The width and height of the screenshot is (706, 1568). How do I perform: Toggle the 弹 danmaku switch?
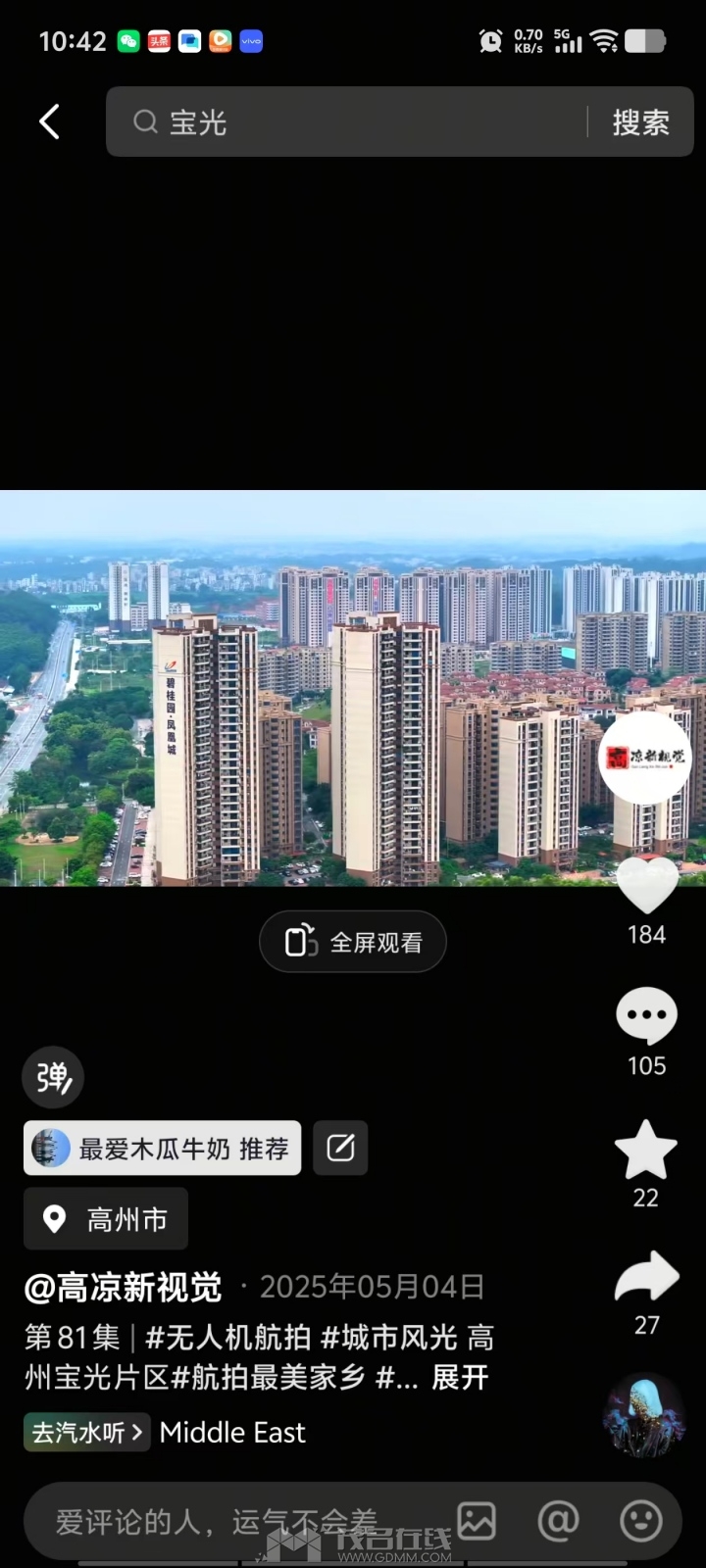point(52,1076)
